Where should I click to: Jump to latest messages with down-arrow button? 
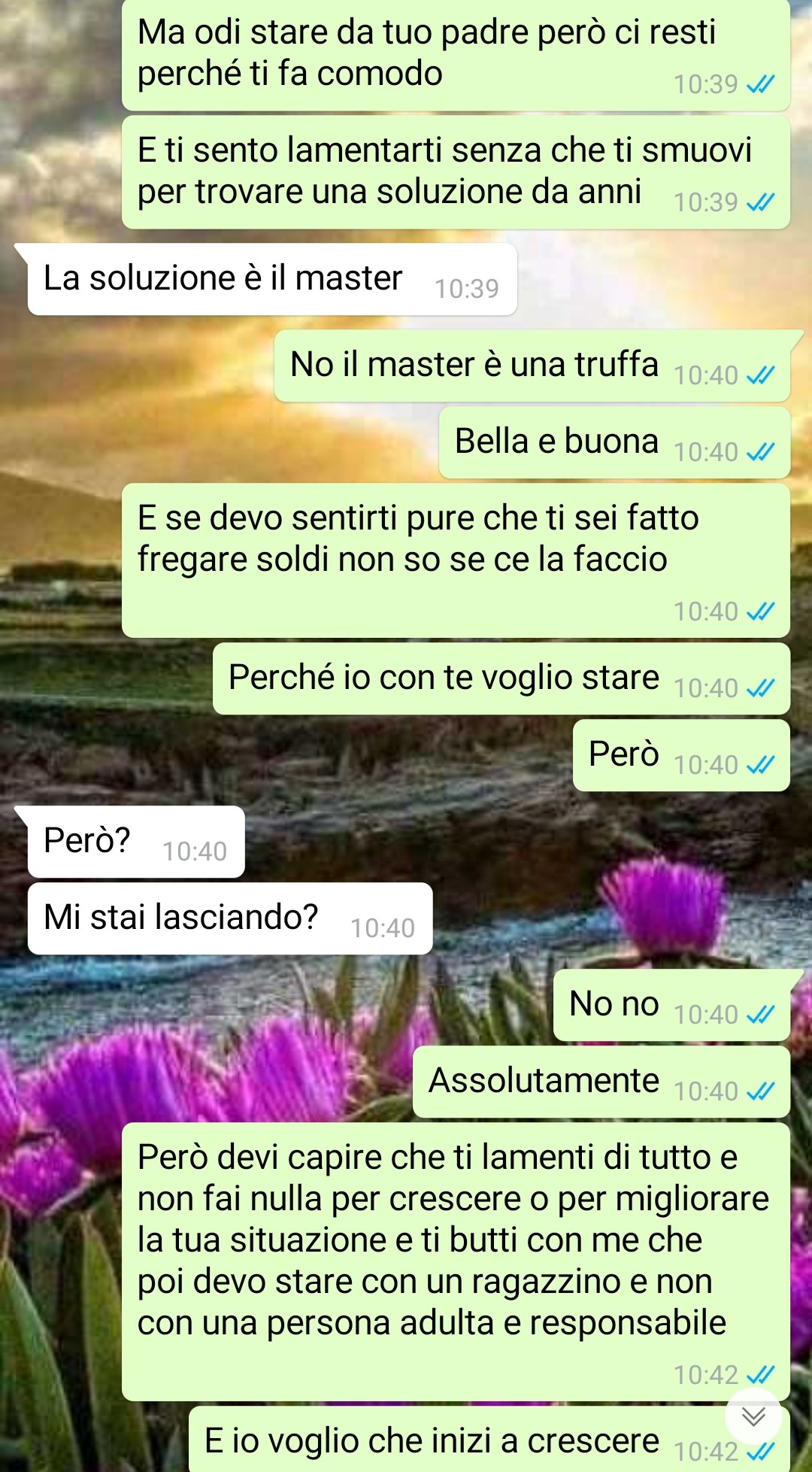tap(753, 1417)
